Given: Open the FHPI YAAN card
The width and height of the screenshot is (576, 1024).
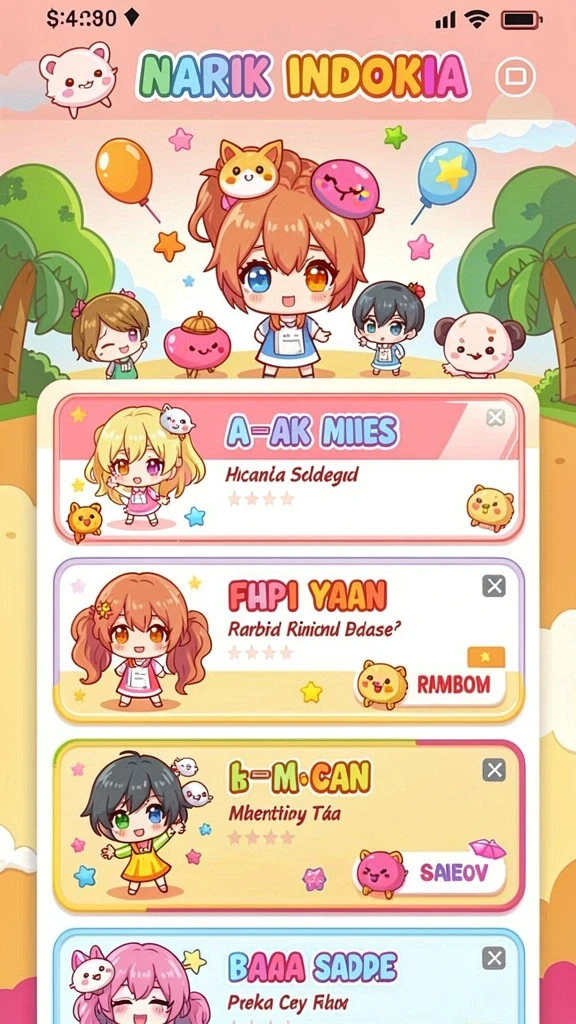Looking at the screenshot, I should coord(289,640).
